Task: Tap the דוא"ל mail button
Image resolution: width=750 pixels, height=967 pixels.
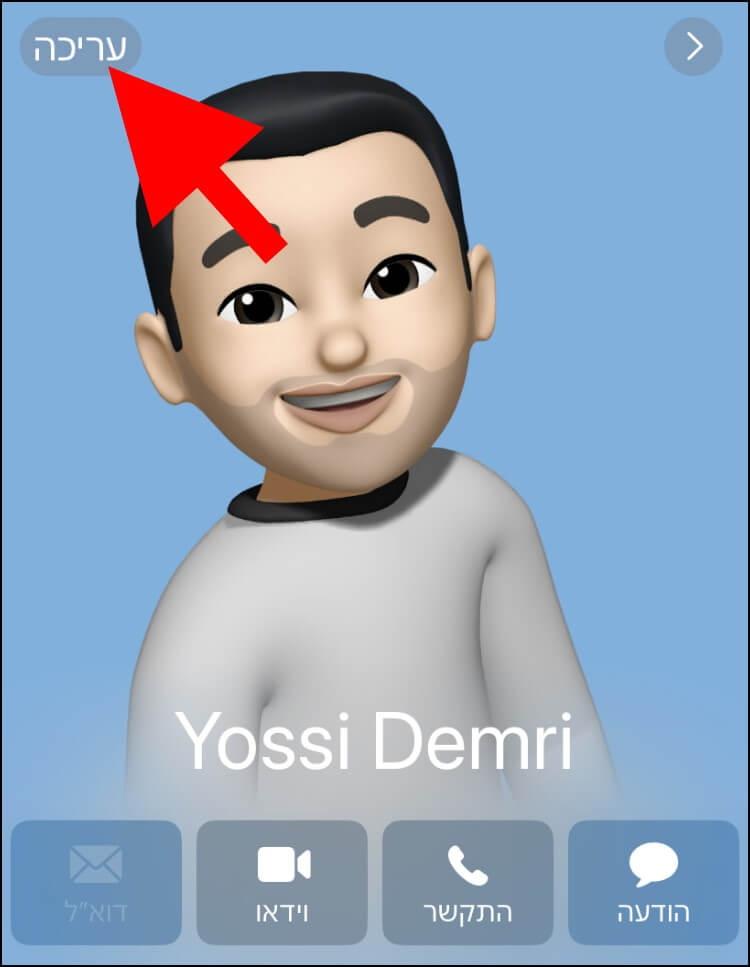Action: pos(96,882)
